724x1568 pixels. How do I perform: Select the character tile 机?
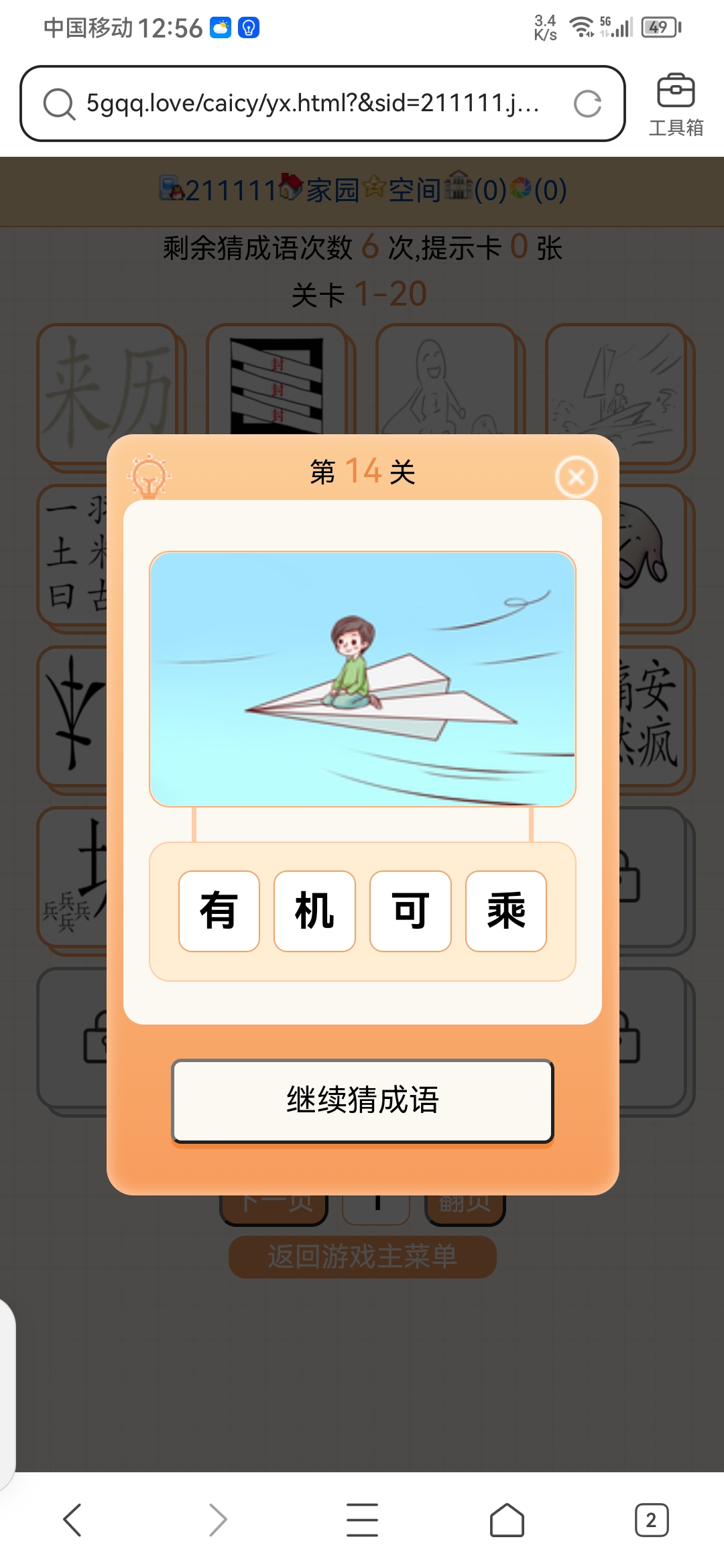(x=314, y=911)
